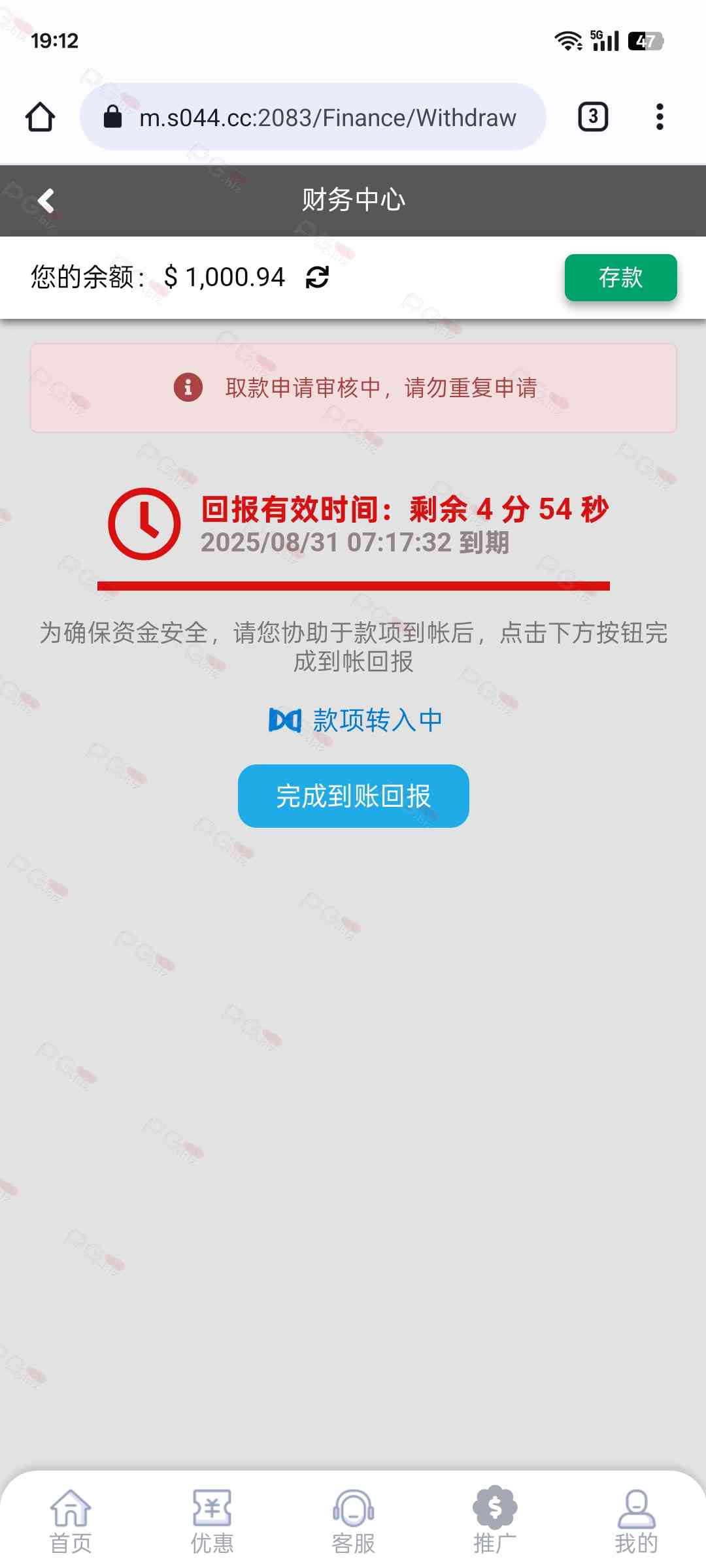Image resolution: width=706 pixels, height=1568 pixels.
Task: Go back from 财务中心 page
Action: coord(46,201)
